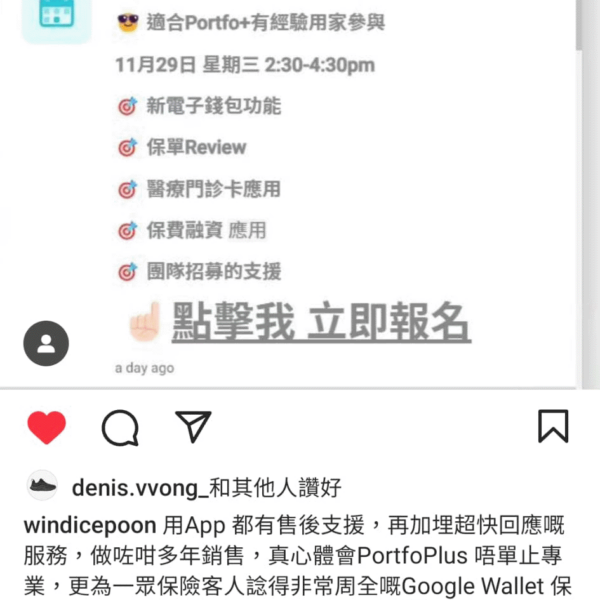
Task: Tap the tagged people icon on the image
Action: [x=46, y=344]
